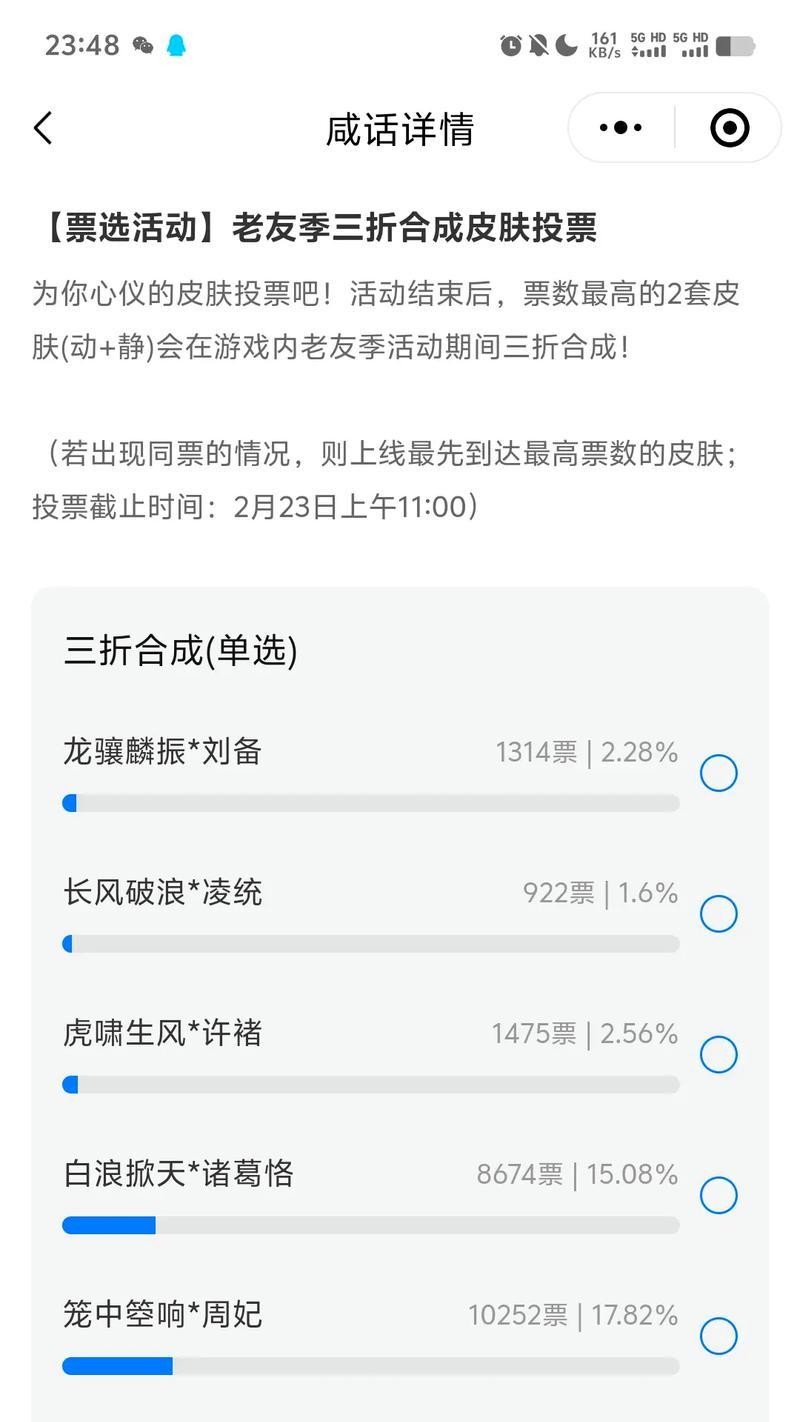Choose the 虎啸生风*许褚 option
Screen dimensions: 800x1422
pyautogui.click(x=719, y=1054)
